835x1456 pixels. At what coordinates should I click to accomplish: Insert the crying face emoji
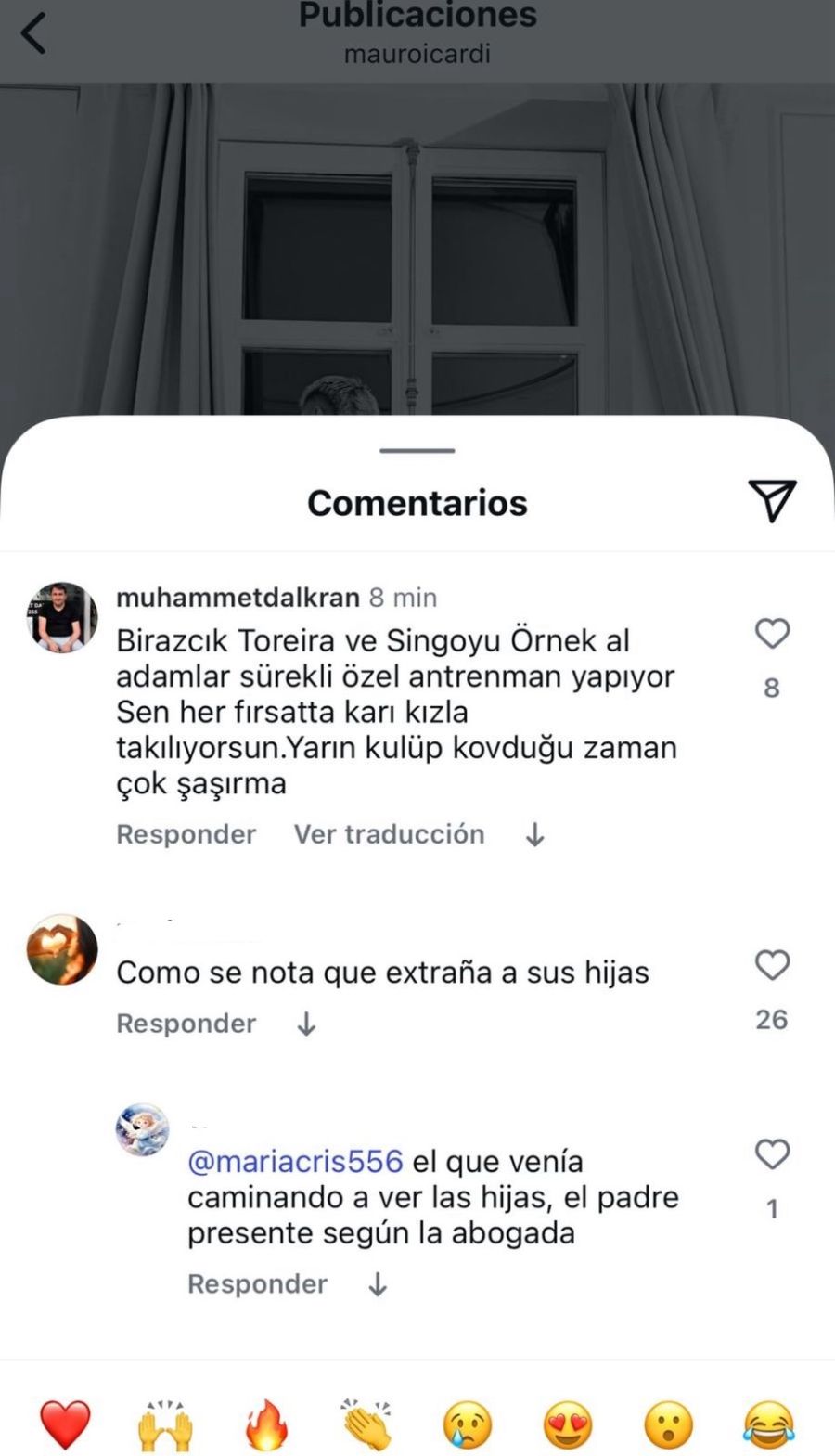click(x=467, y=1424)
